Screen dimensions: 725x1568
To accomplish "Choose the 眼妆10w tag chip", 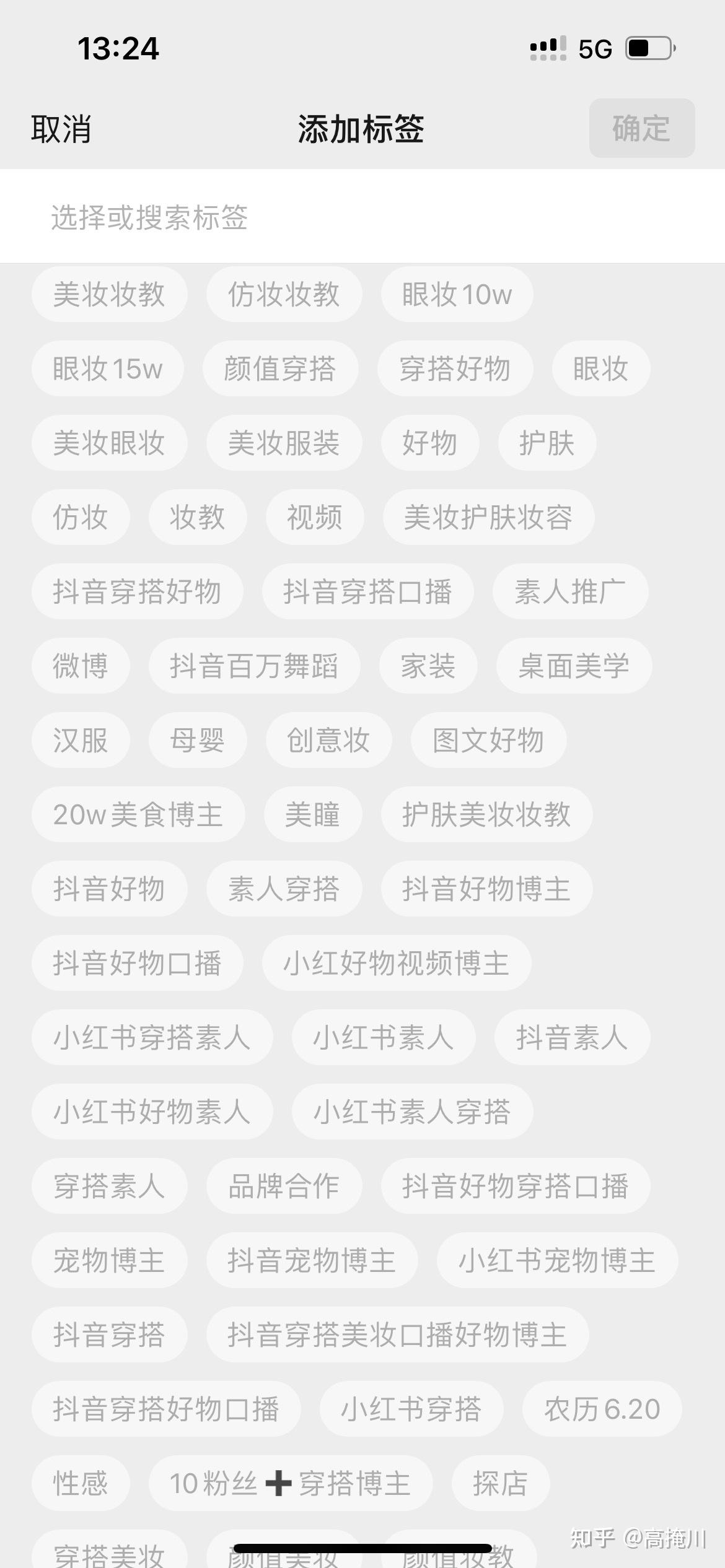I will [x=457, y=294].
